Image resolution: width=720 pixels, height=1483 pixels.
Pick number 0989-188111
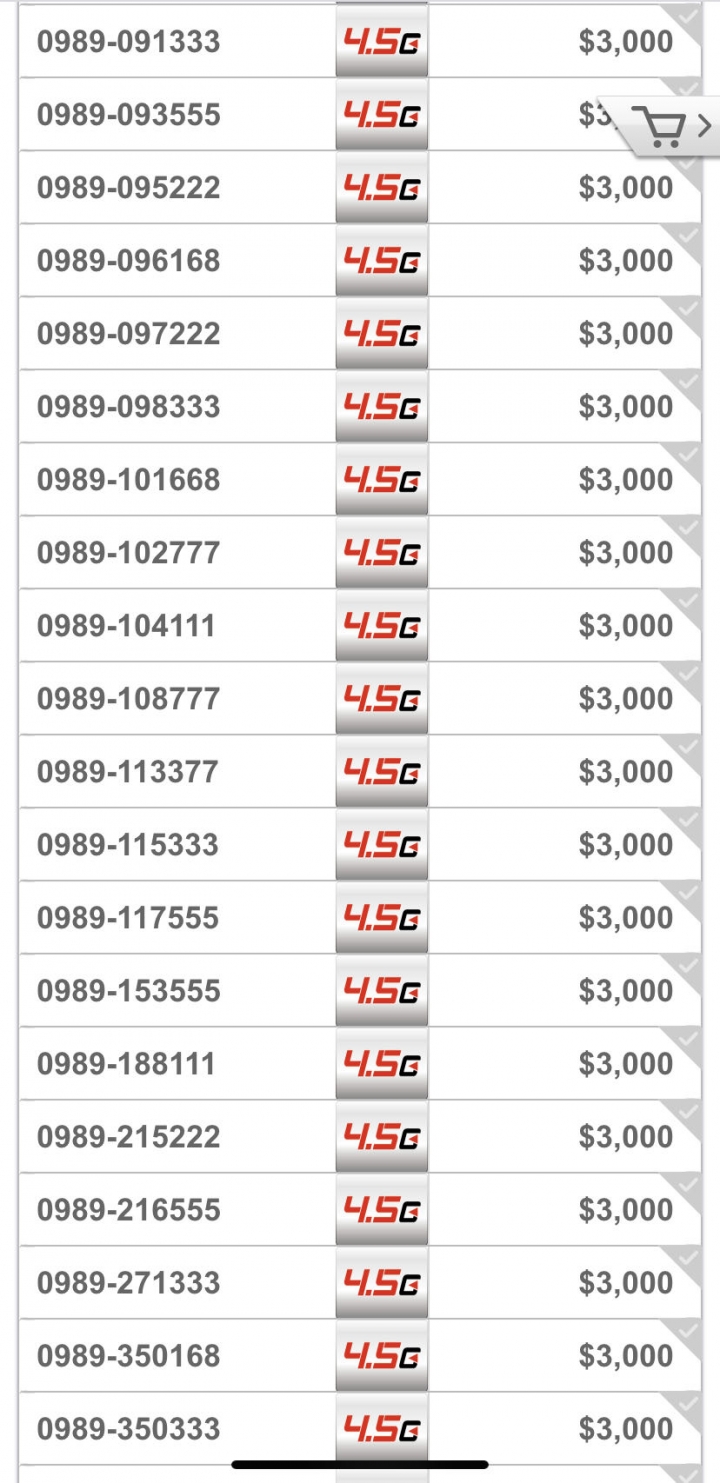pyautogui.click(x=360, y=1064)
